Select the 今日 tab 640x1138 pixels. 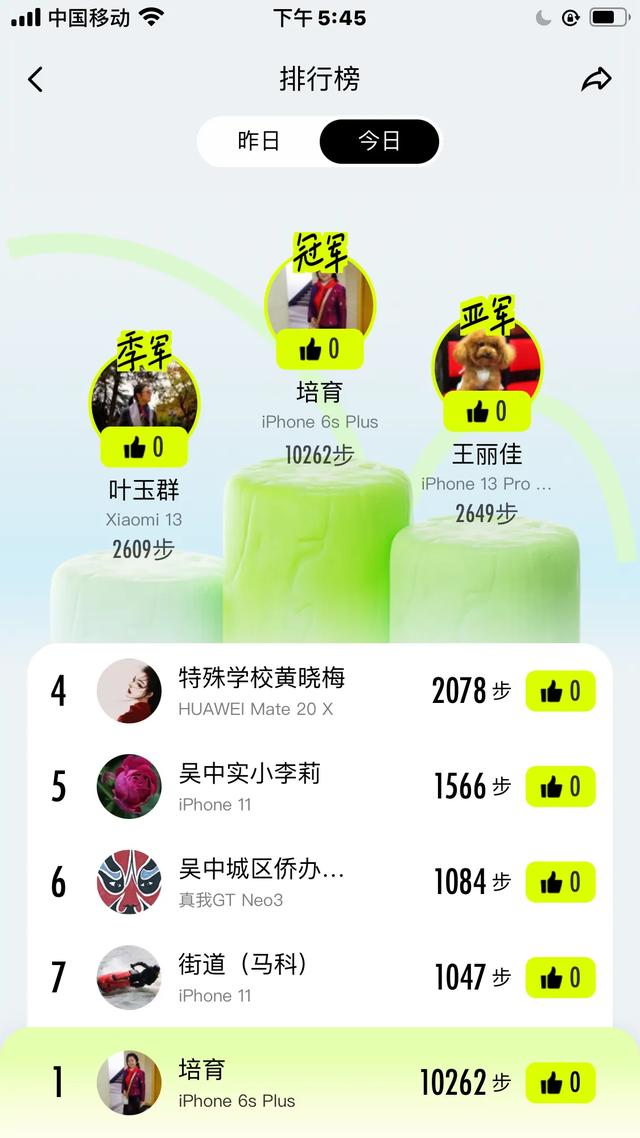coord(379,141)
